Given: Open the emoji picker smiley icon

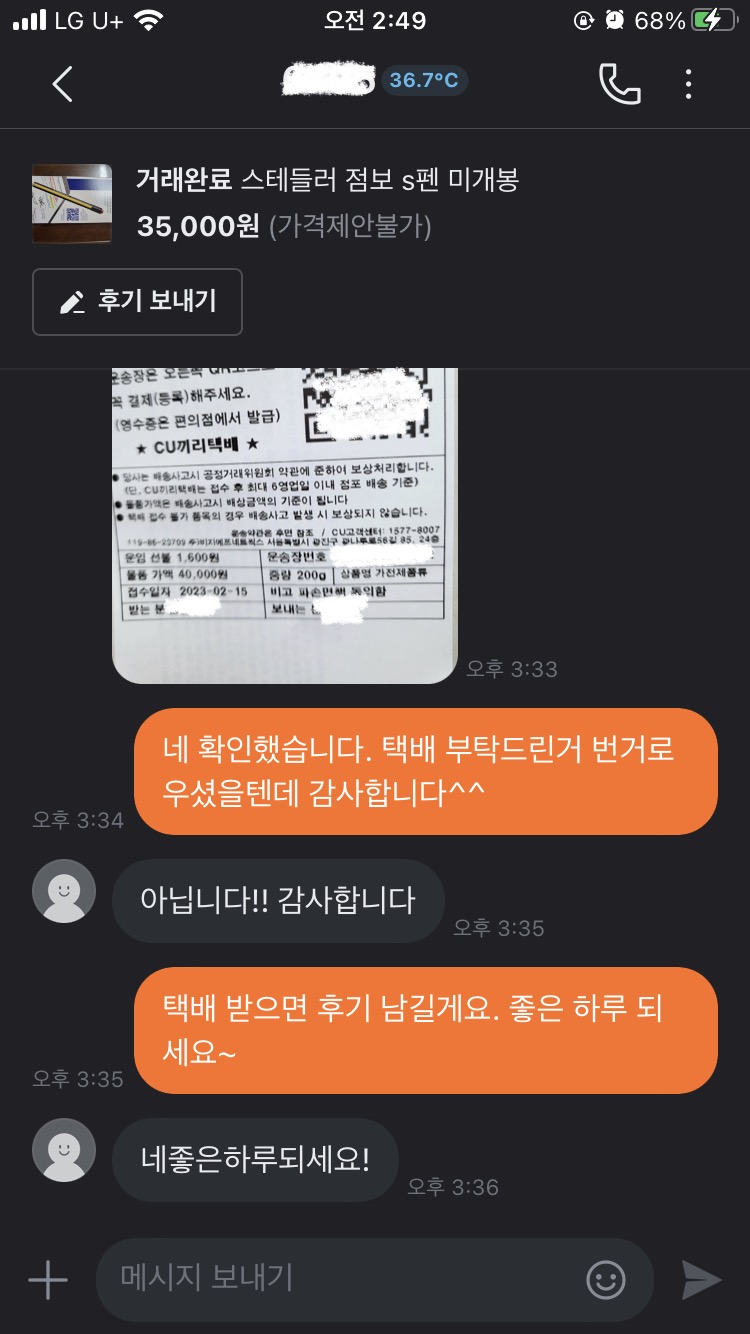Looking at the screenshot, I should click(x=606, y=1280).
